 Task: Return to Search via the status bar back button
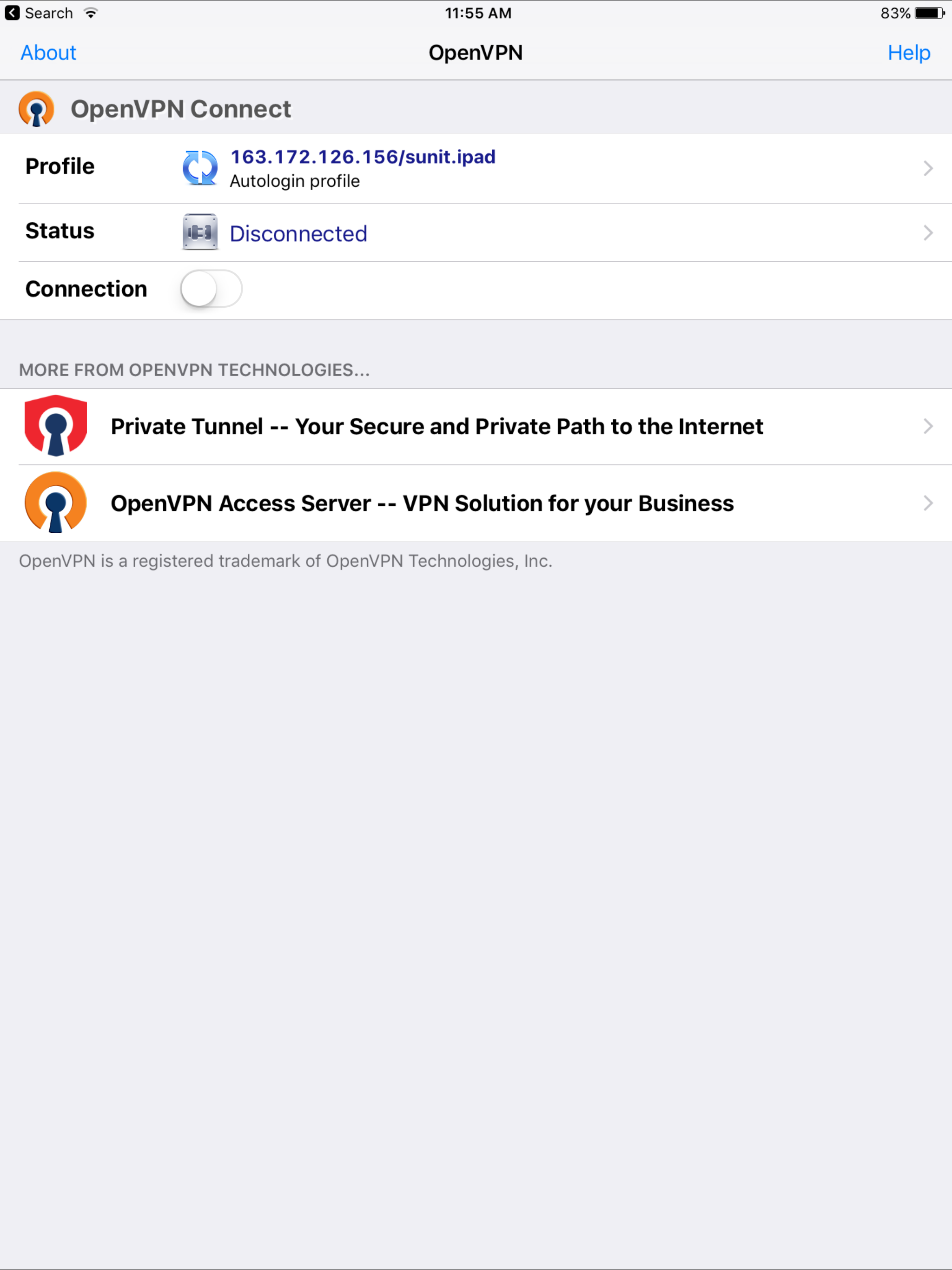(38, 13)
